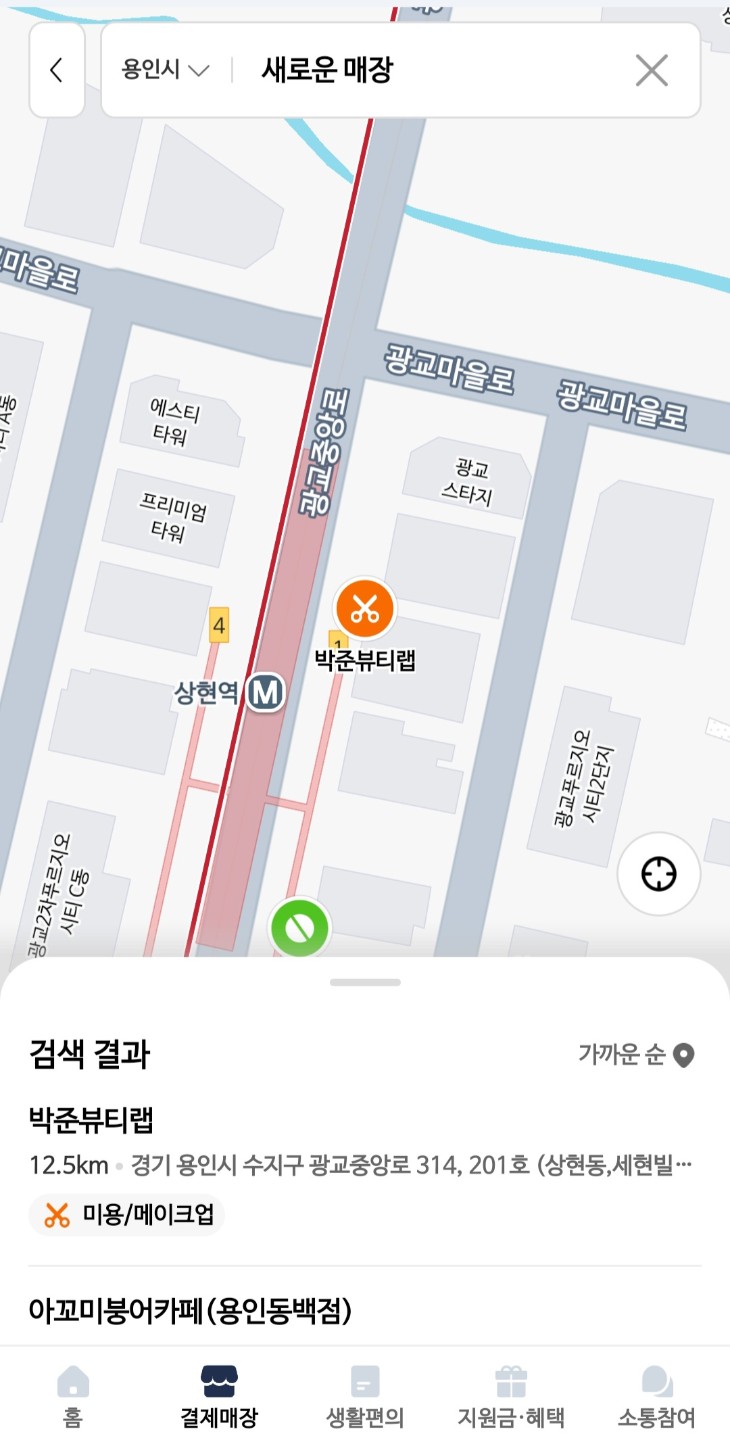Select the orange 박준뷰티랩 scissors map pin
This screenshot has height=1440, width=730.
coord(364,608)
